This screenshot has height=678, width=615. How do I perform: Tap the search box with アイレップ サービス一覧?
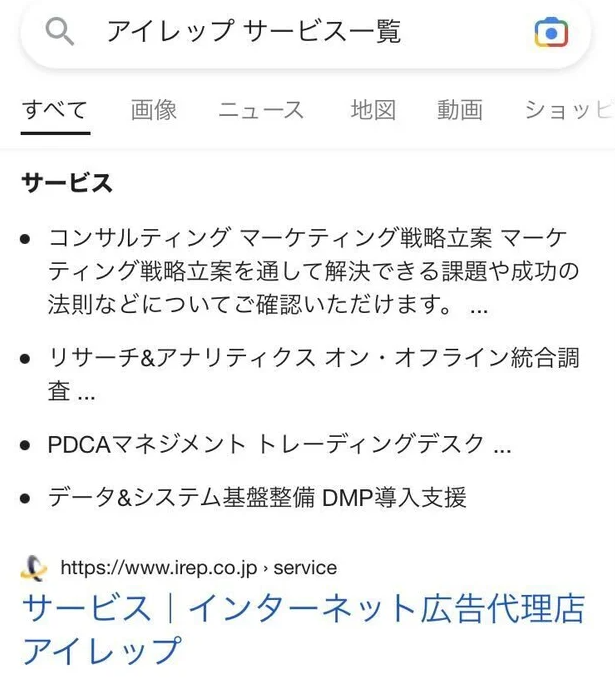coord(290,32)
